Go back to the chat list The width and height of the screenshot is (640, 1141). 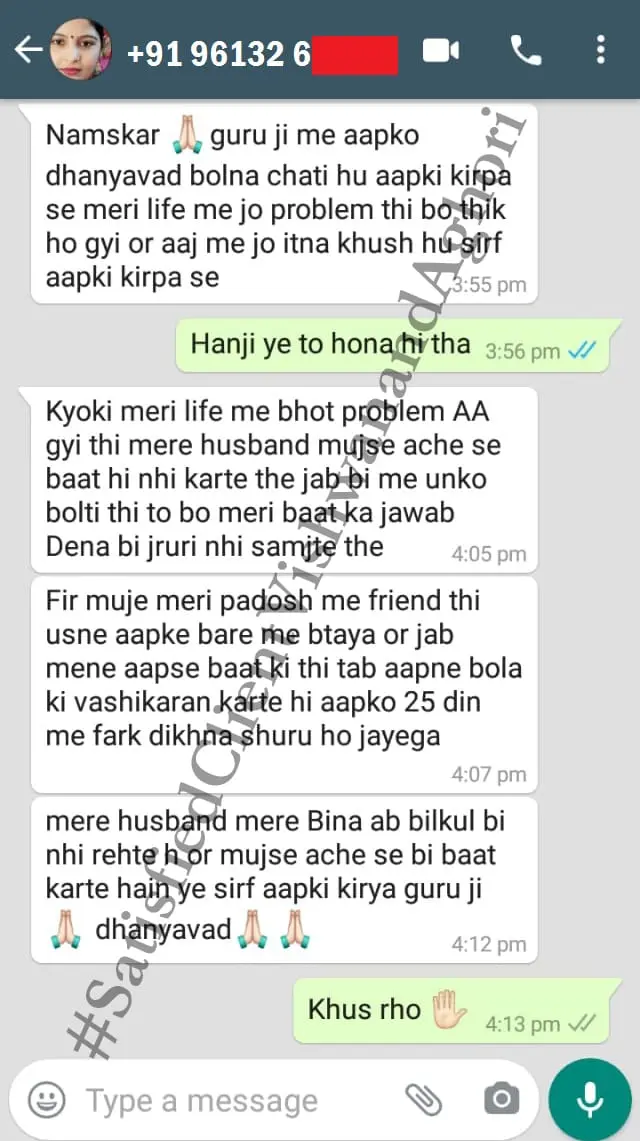pyautogui.click(x=27, y=50)
